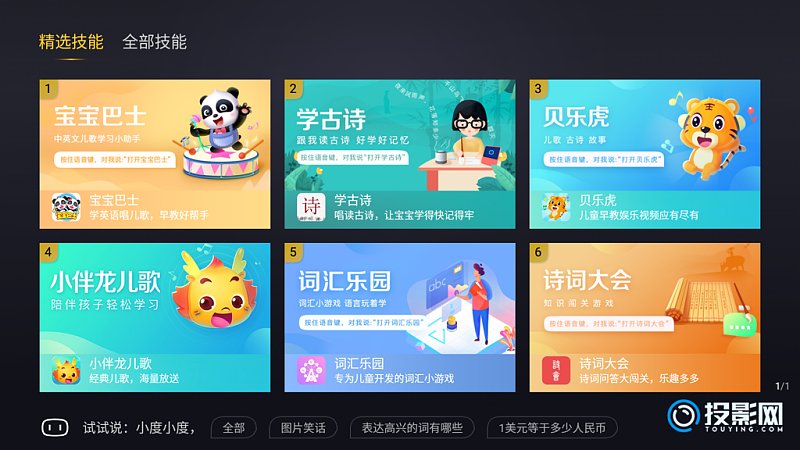Open the 学古诗 skill card

400,154
